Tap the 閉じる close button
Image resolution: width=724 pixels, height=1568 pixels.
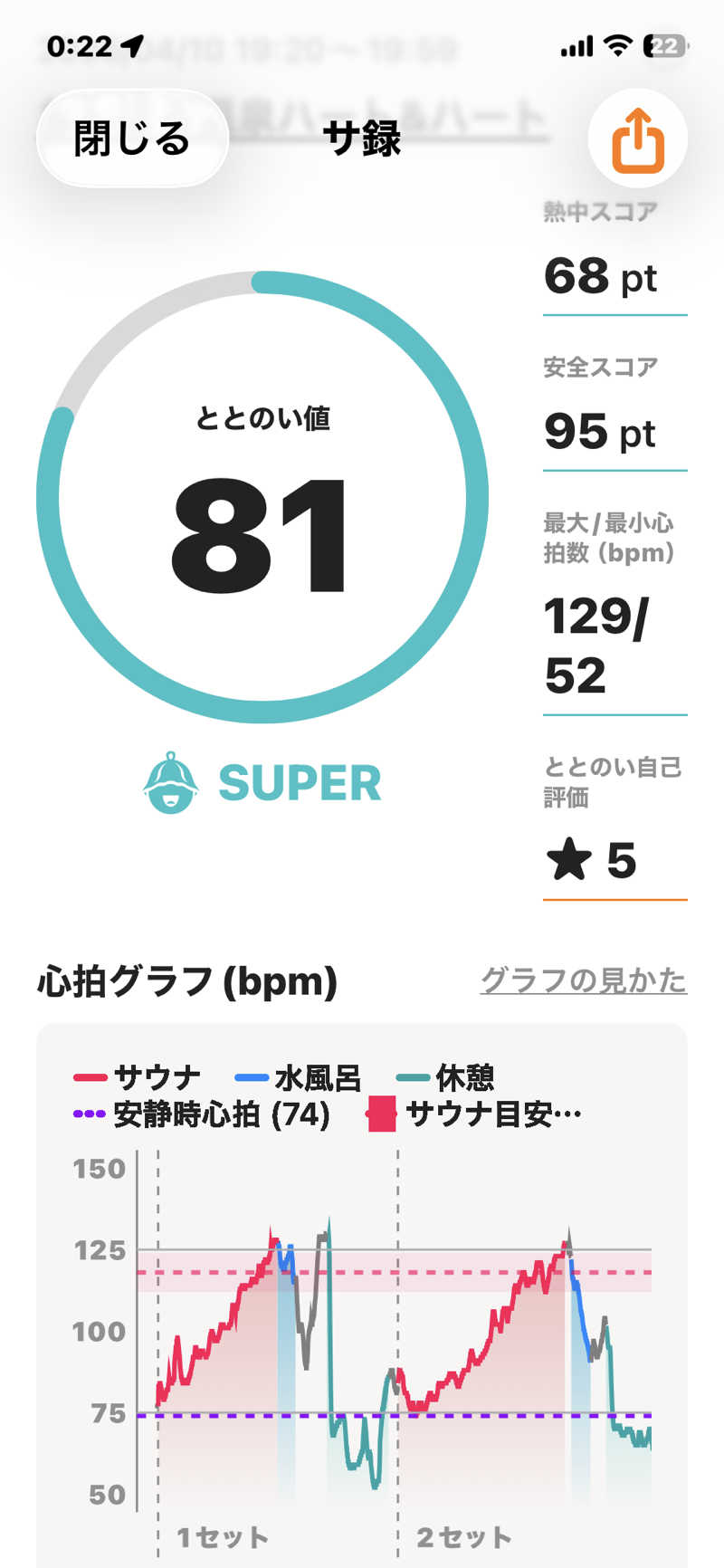132,139
